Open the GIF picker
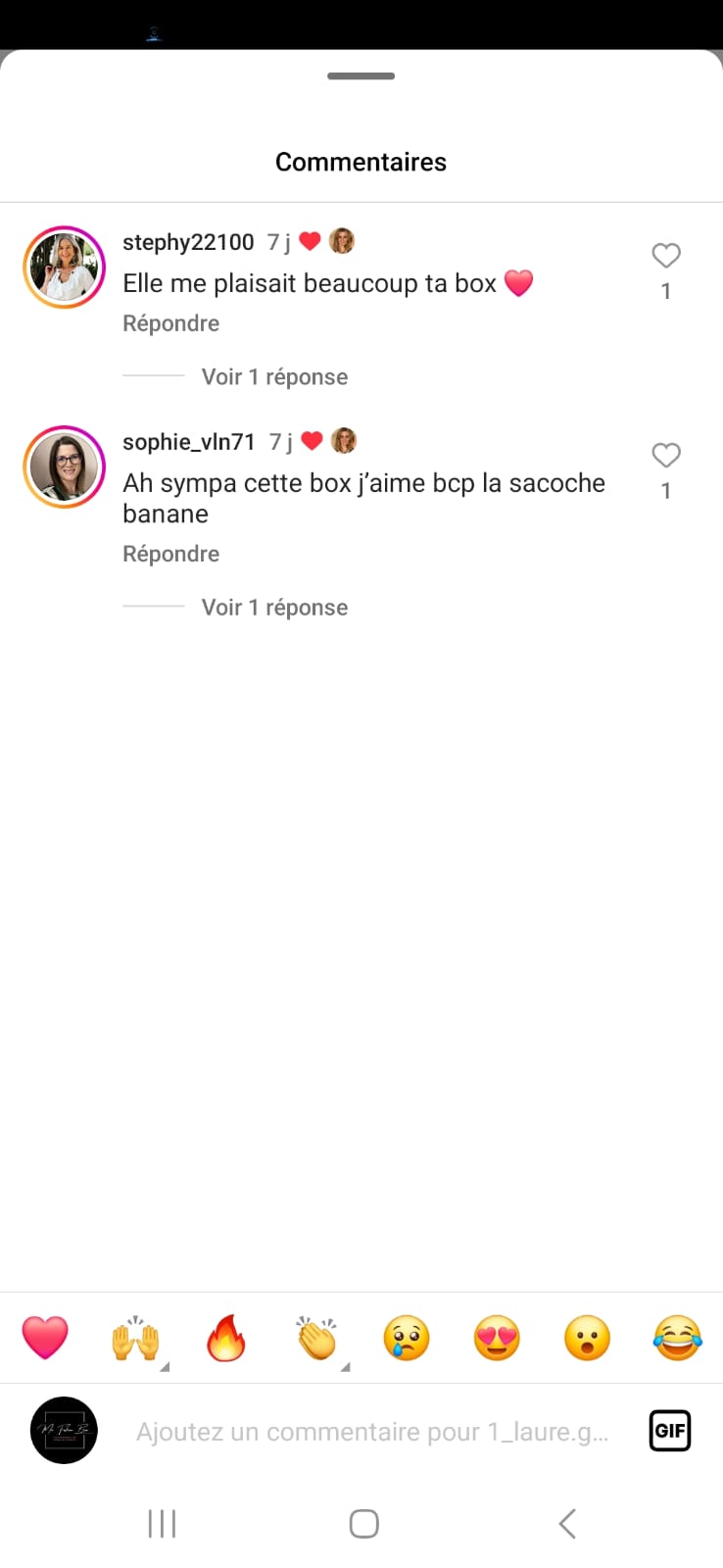Viewport: 723px width, 1568px height. tap(670, 1431)
